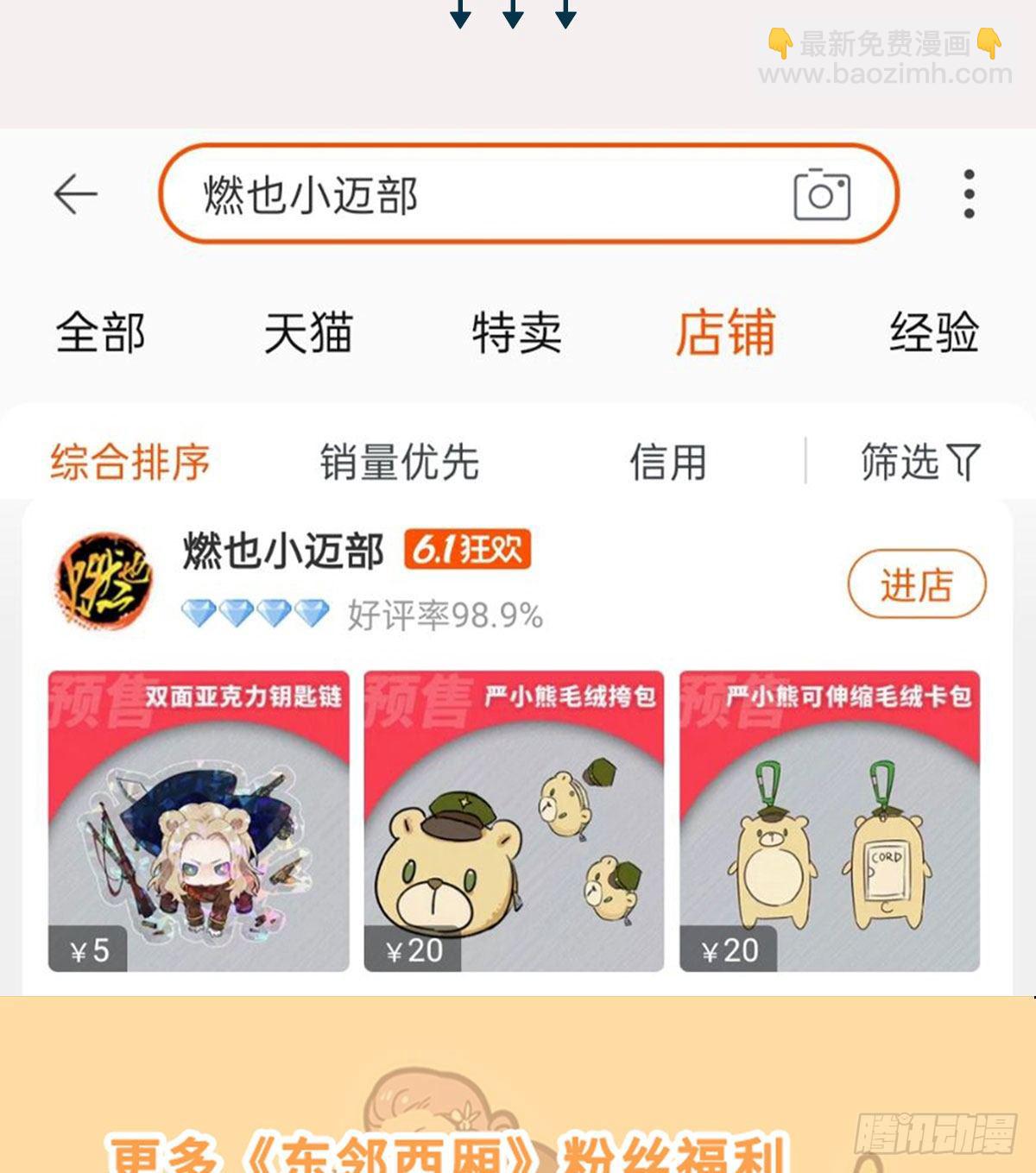Tap the 好评率98.9% rating indicator
The width and height of the screenshot is (1036, 1173).
click(446, 616)
